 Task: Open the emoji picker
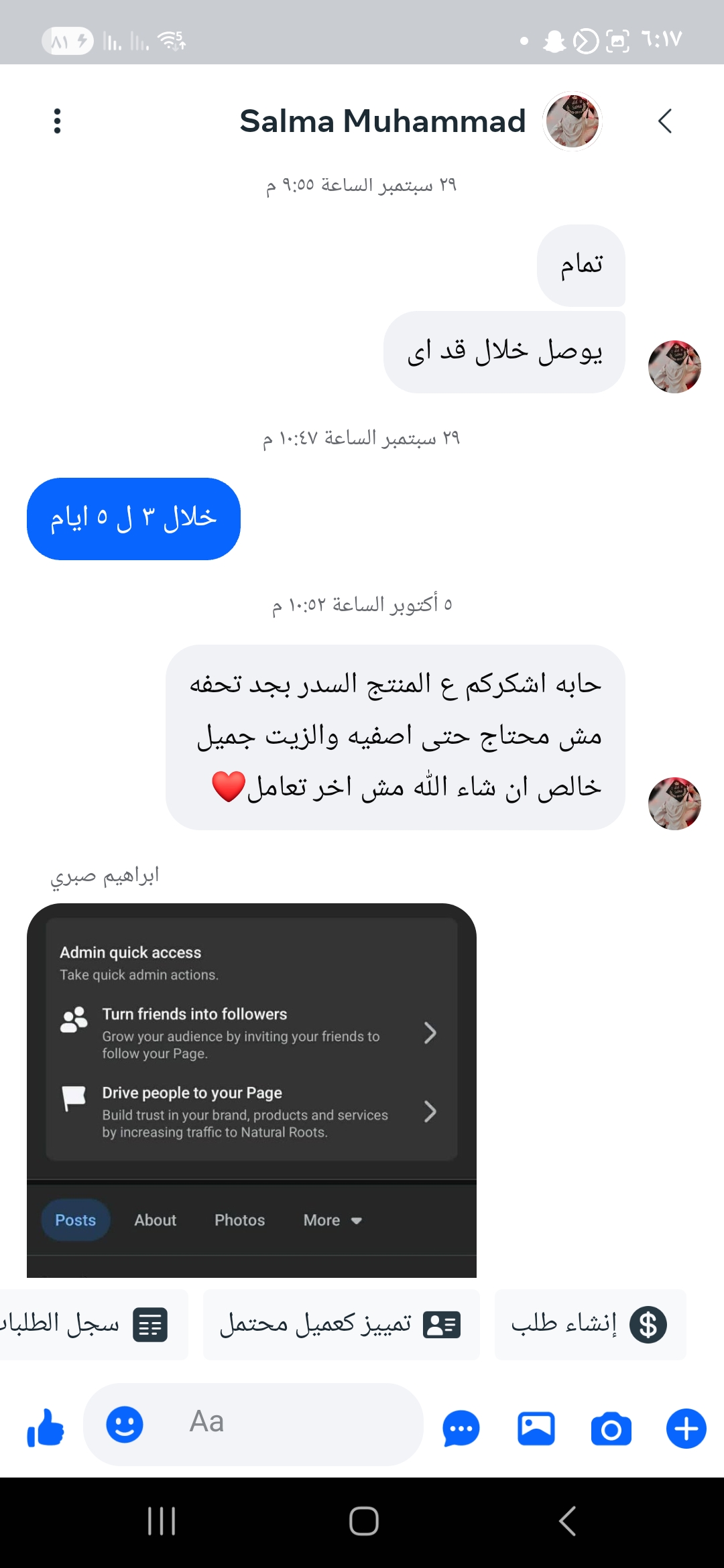(x=125, y=1424)
